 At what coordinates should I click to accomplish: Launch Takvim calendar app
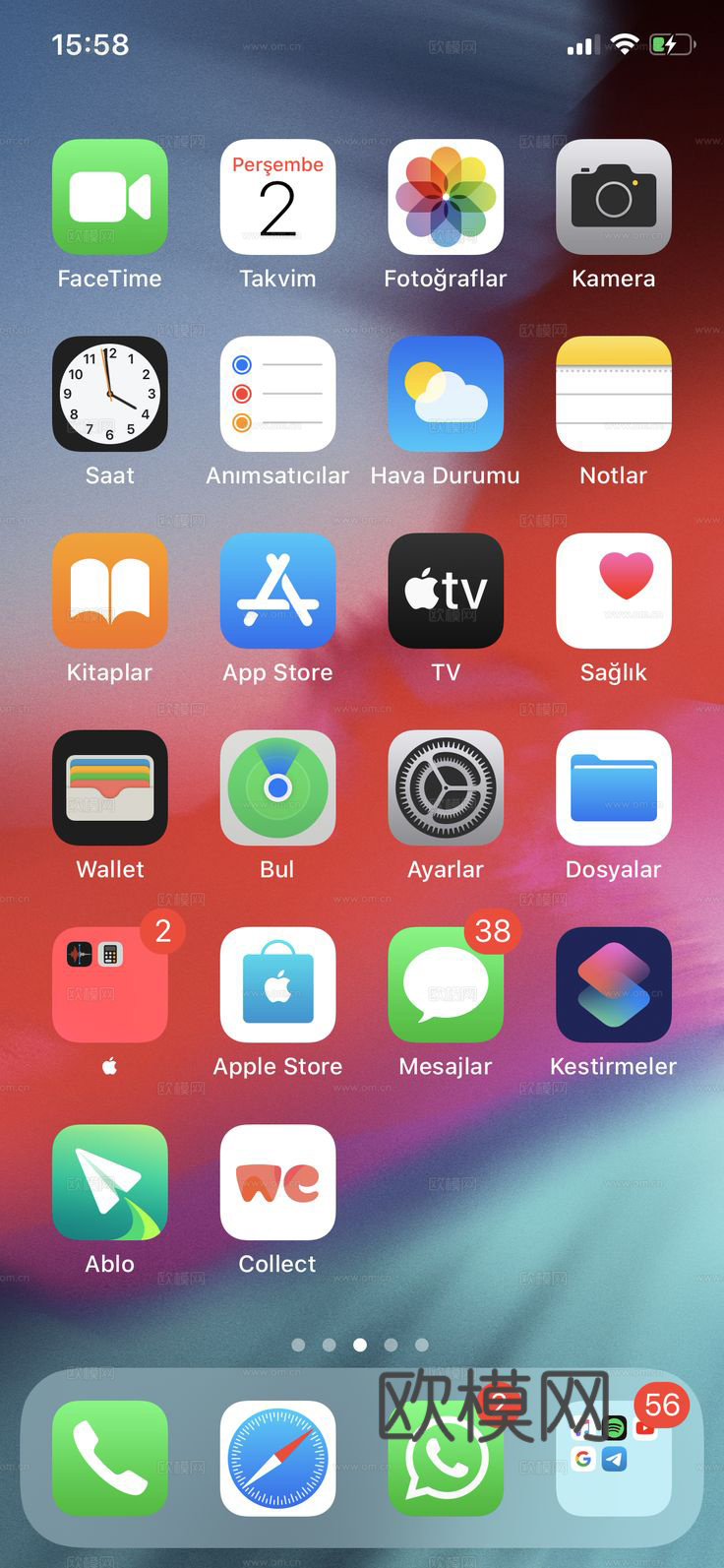pos(277,197)
